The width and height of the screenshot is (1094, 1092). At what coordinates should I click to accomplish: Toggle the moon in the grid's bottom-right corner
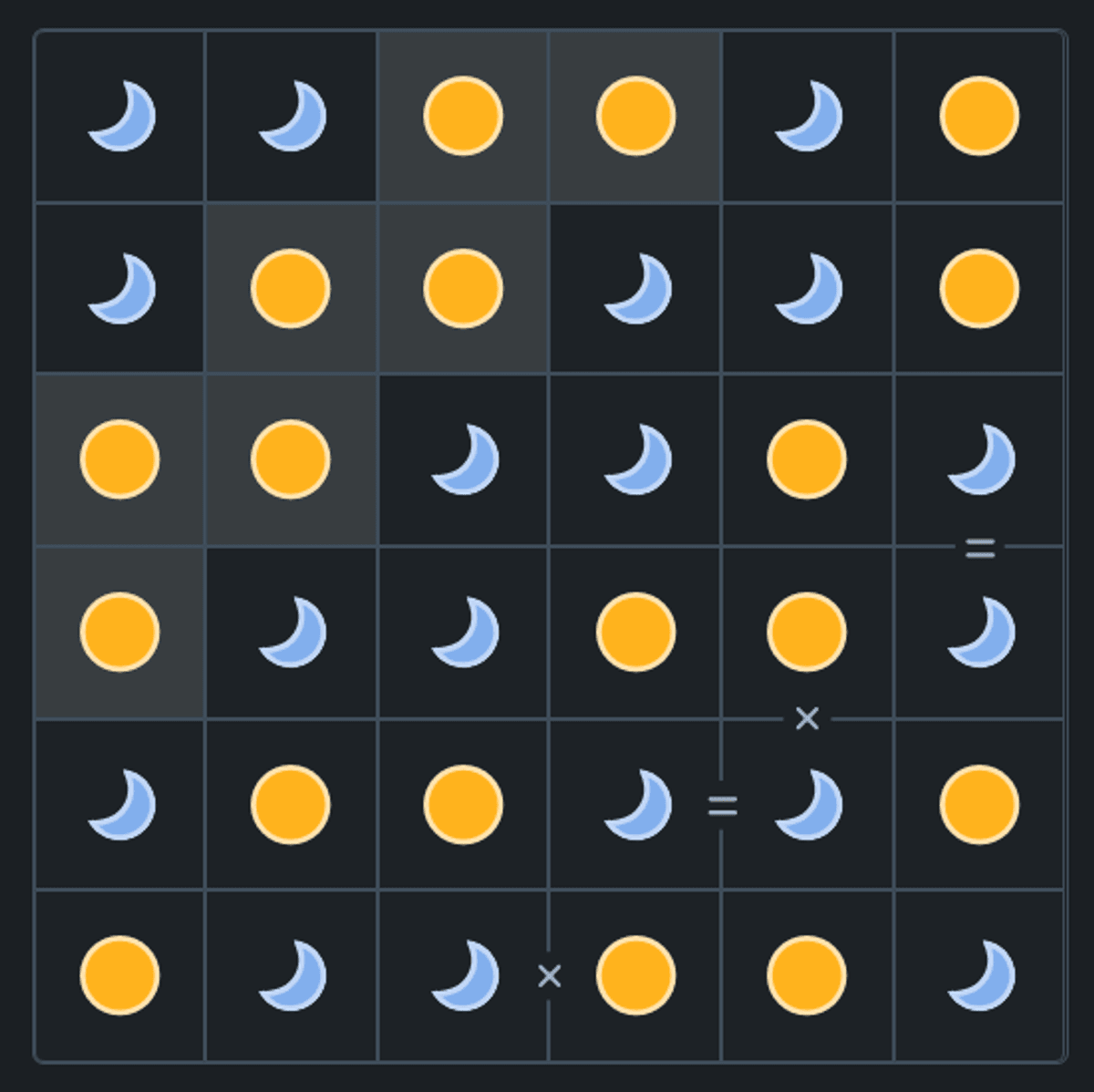[979, 975]
